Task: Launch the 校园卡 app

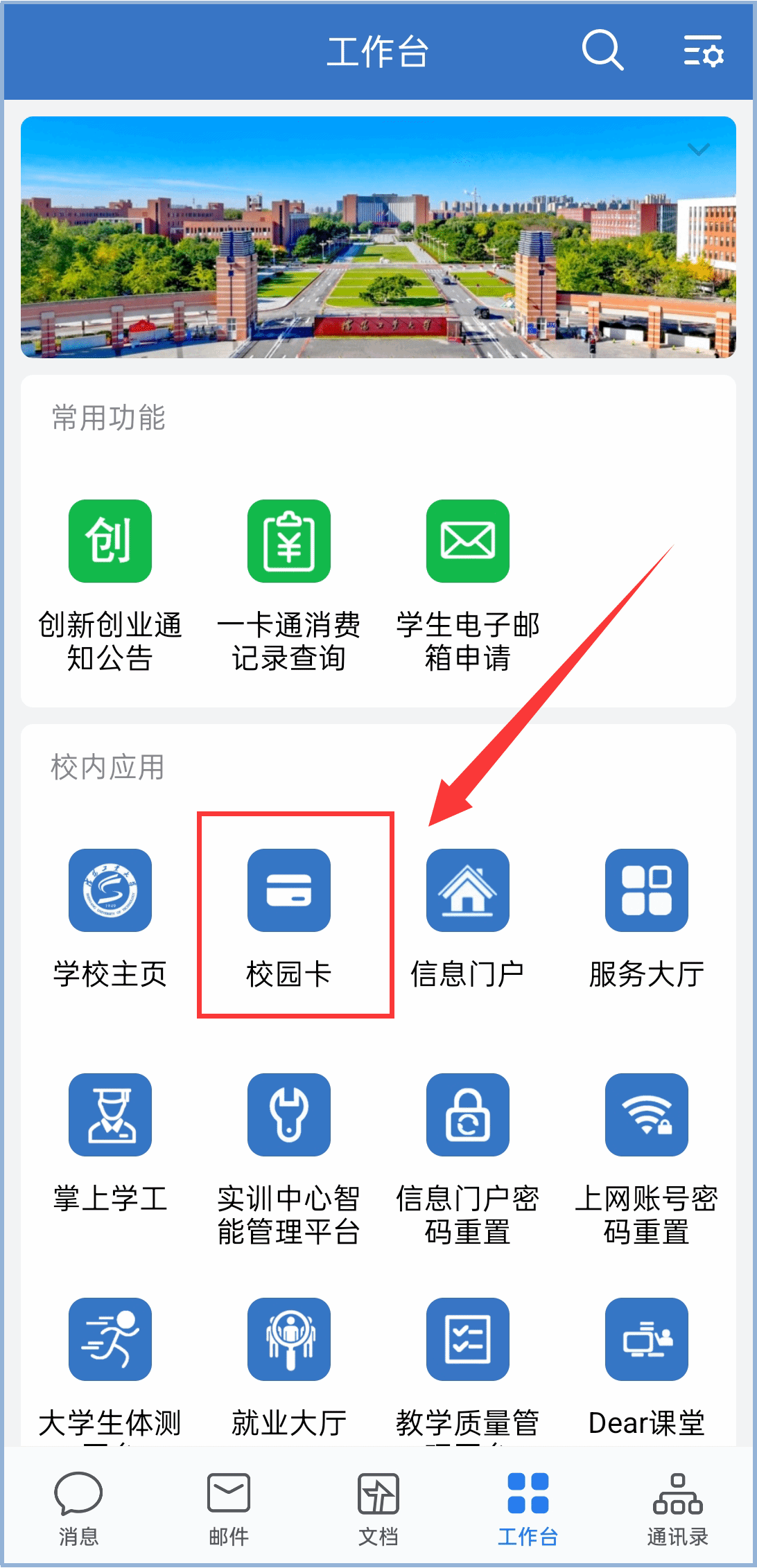Action: 288,891
